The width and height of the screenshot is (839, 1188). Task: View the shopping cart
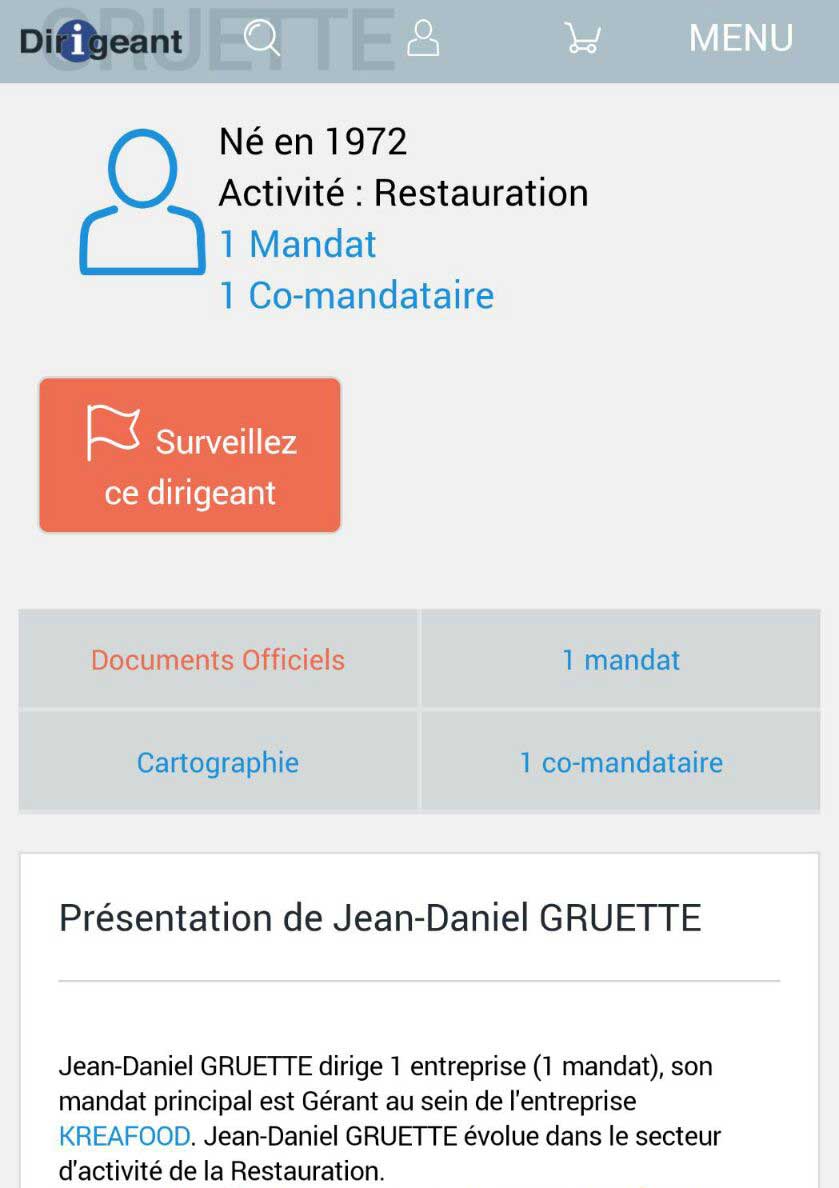582,39
